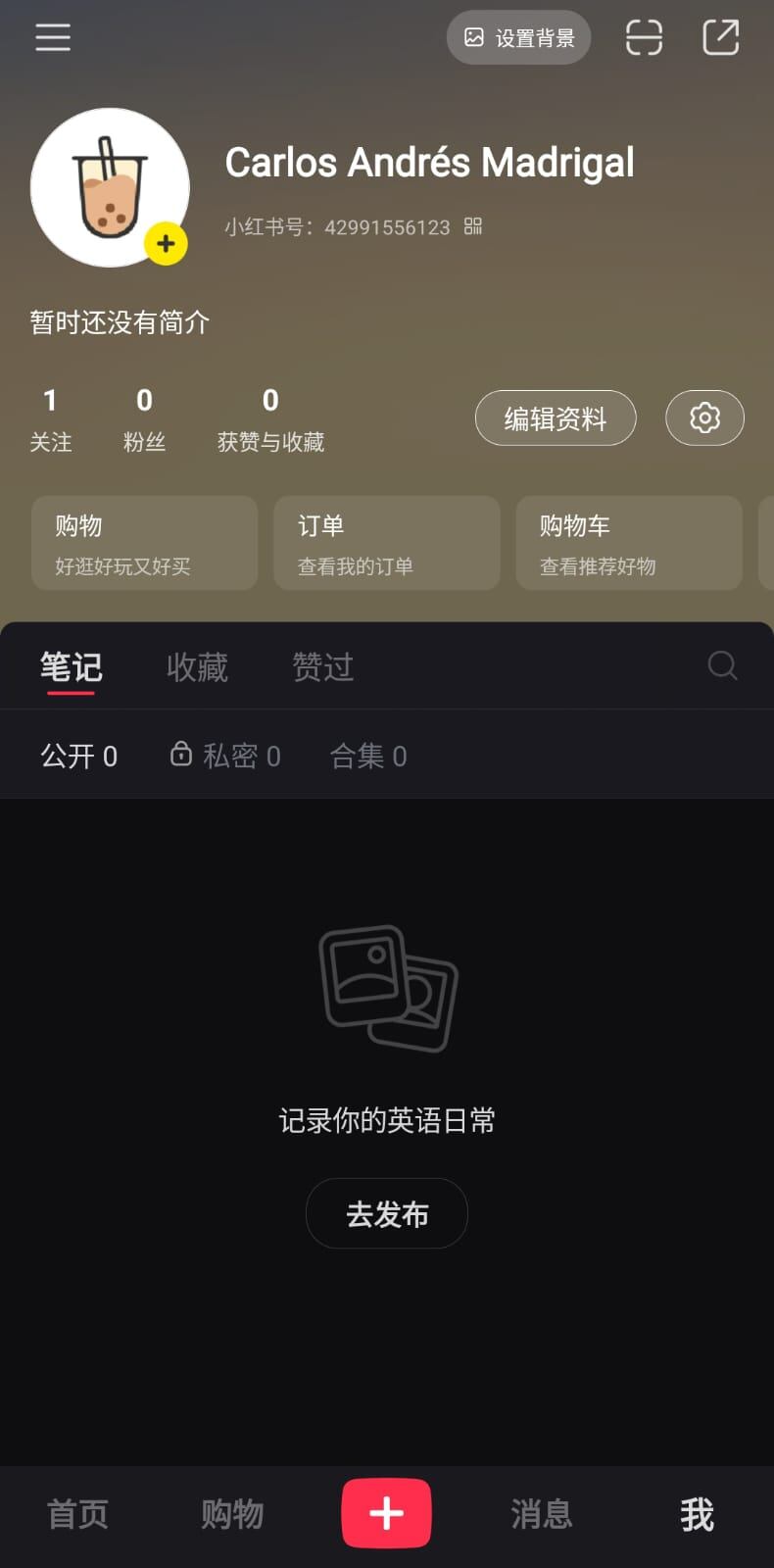Select the 合集 collections filter
The width and height of the screenshot is (774, 1568).
click(x=368, y=755)
